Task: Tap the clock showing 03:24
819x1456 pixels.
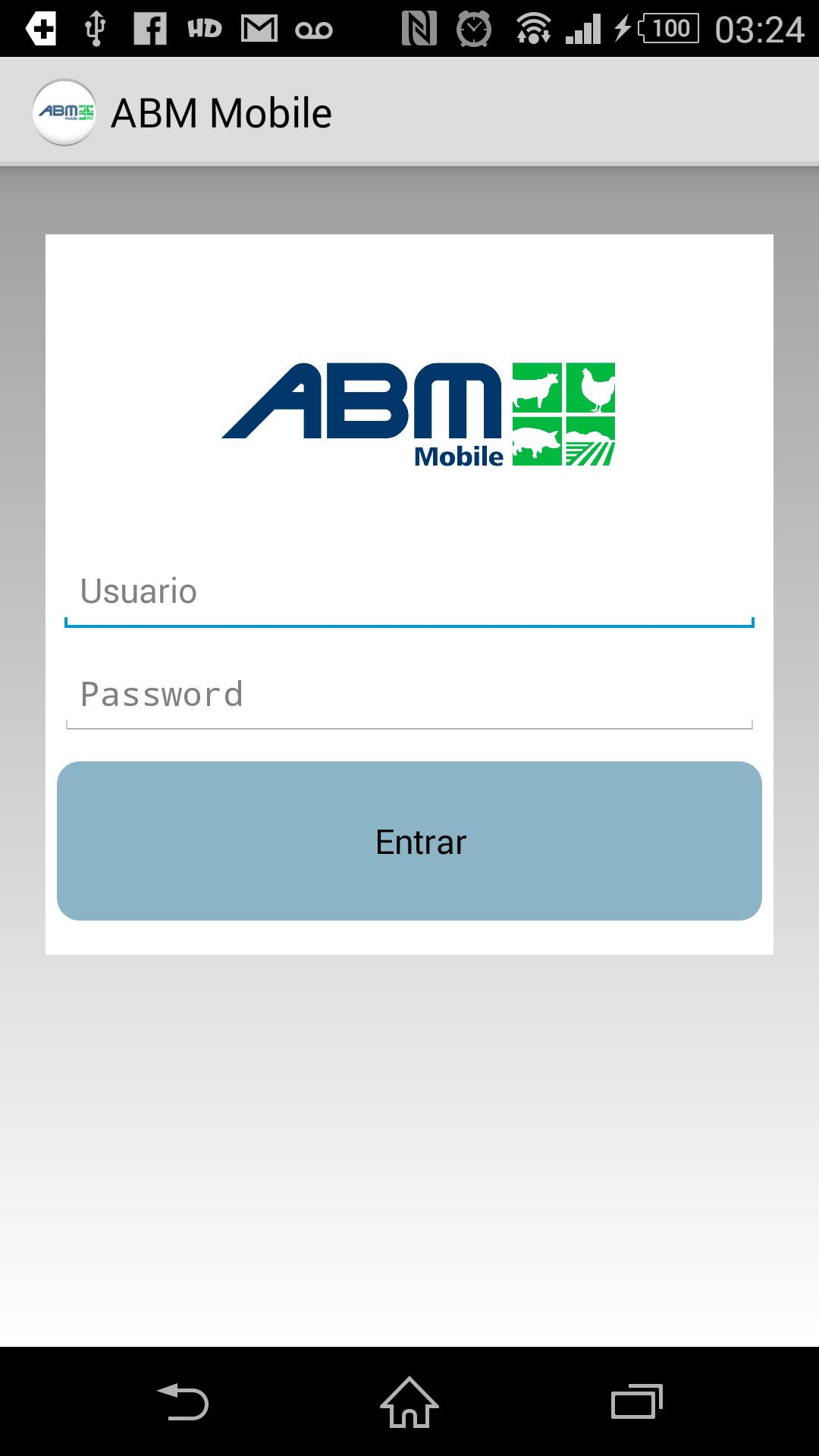Action: click(758, 30)
